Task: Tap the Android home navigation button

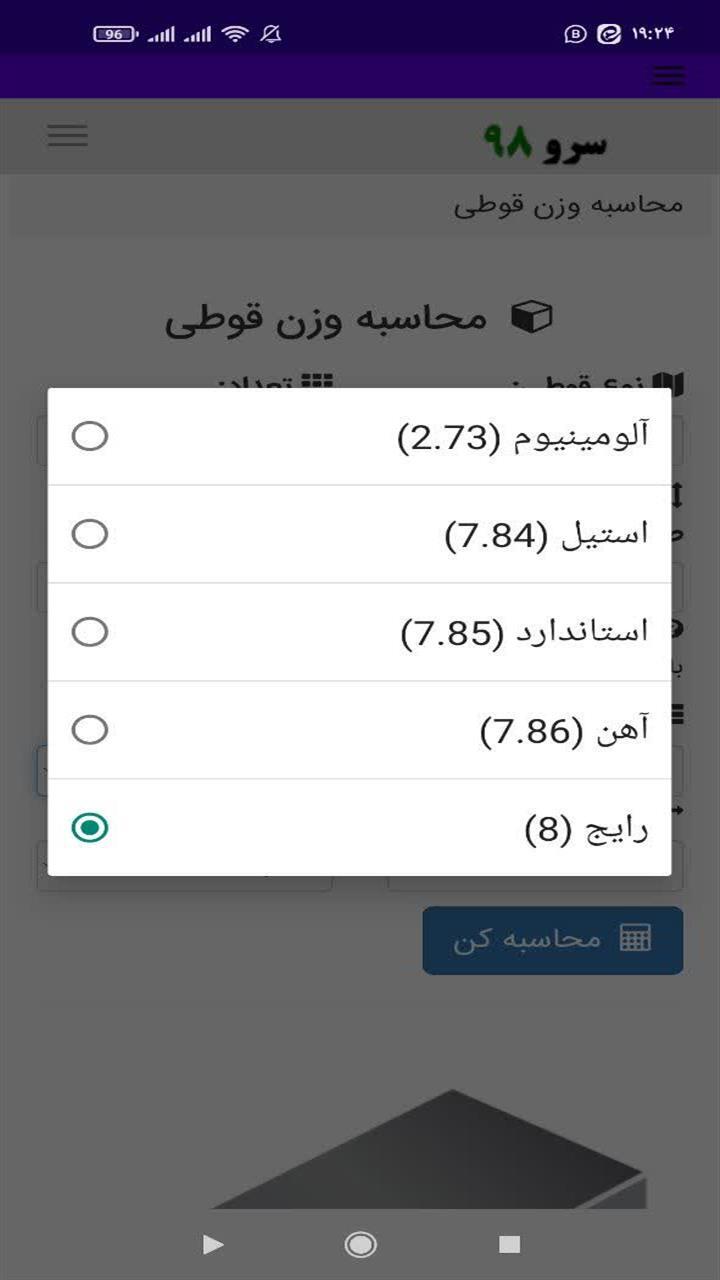Action: pos(360,1246)
